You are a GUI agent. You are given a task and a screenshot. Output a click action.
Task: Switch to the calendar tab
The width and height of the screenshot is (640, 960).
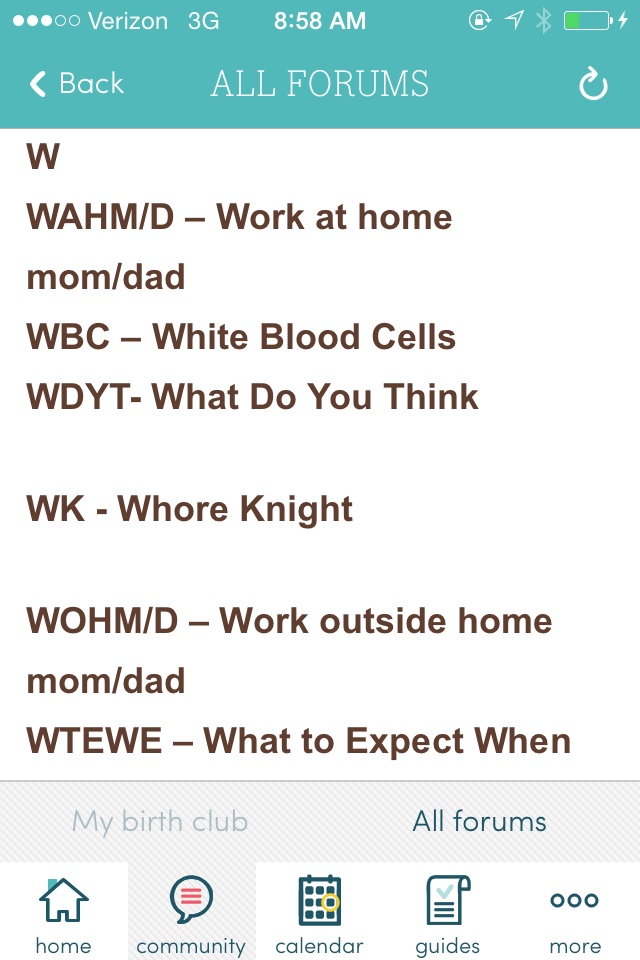pyautogui.click(x=319, y=912)
